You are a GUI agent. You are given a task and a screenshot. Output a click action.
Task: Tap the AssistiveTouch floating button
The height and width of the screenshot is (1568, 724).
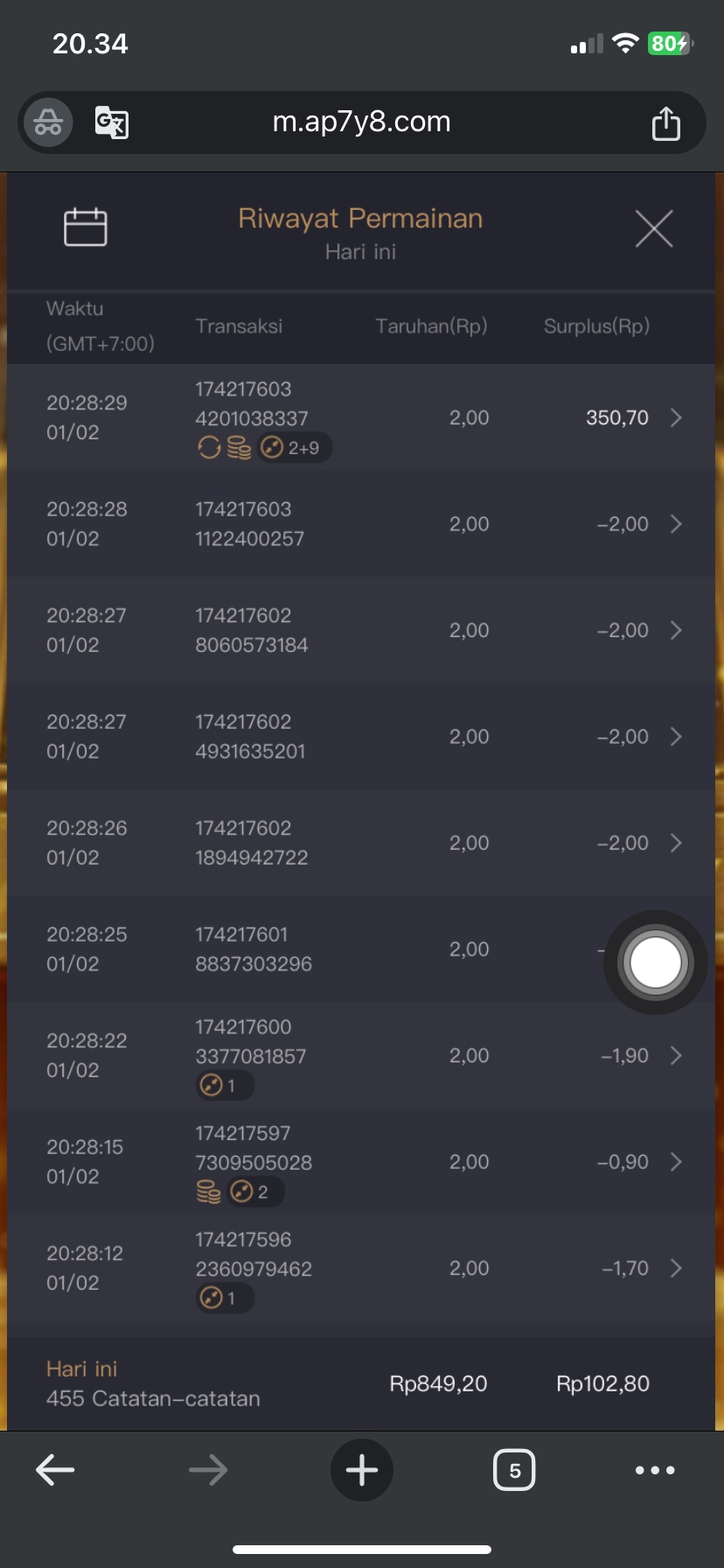[655, 962]
